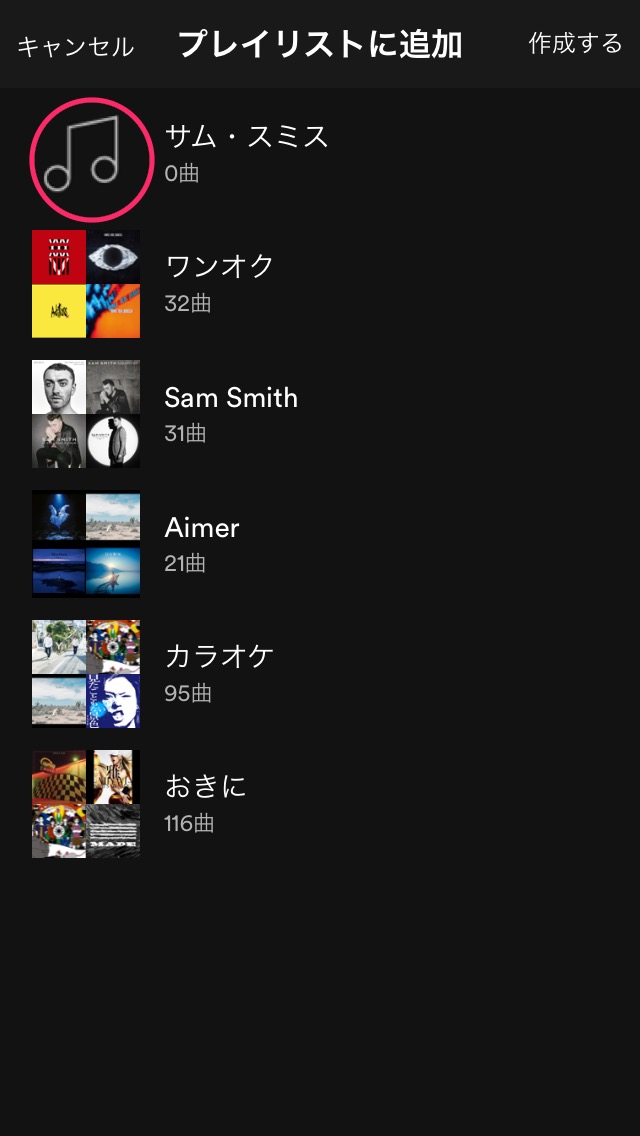Tap 作成する to create a playlist
Viewport: 640px width, 1136px height.
click(575, 44)
